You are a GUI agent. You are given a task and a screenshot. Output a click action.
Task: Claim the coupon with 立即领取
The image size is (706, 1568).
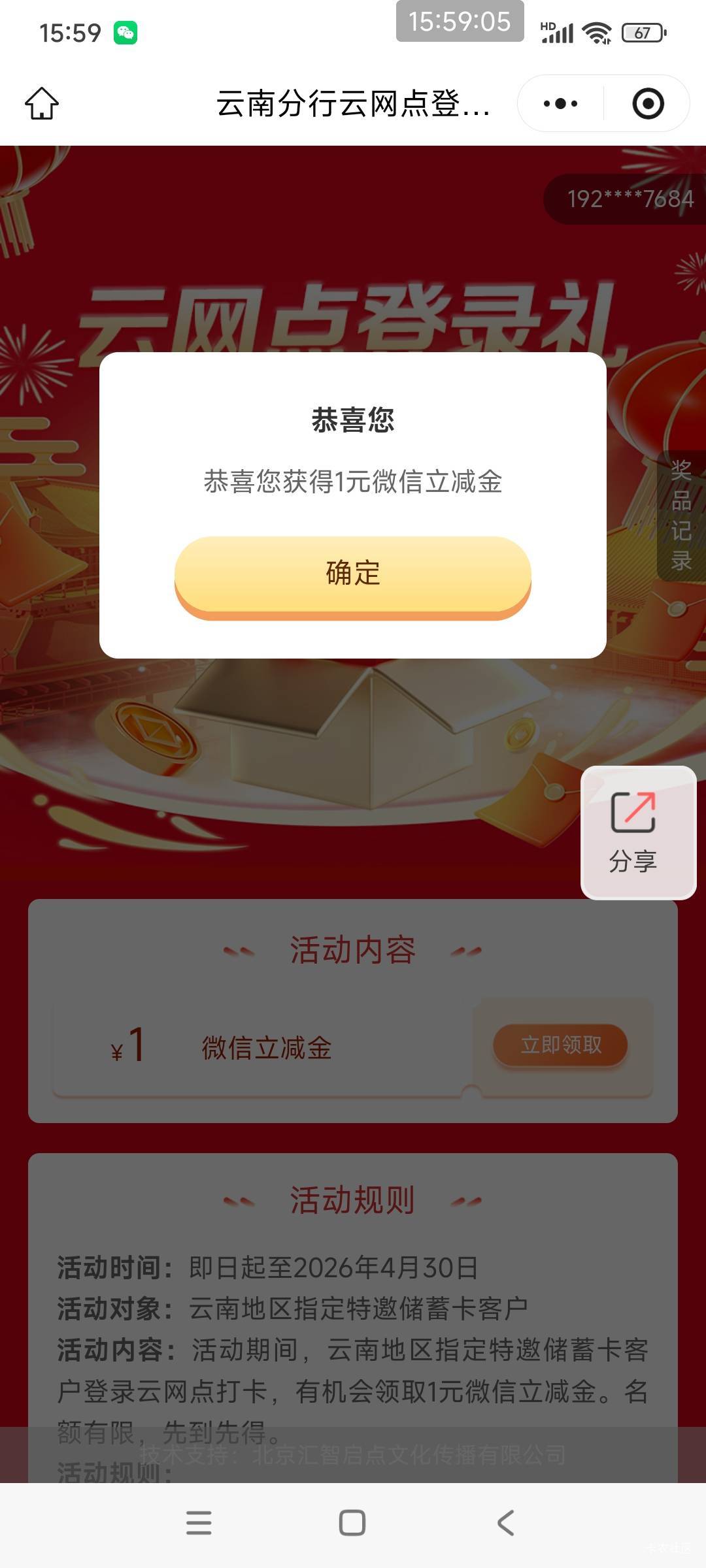coord(561,1045)
